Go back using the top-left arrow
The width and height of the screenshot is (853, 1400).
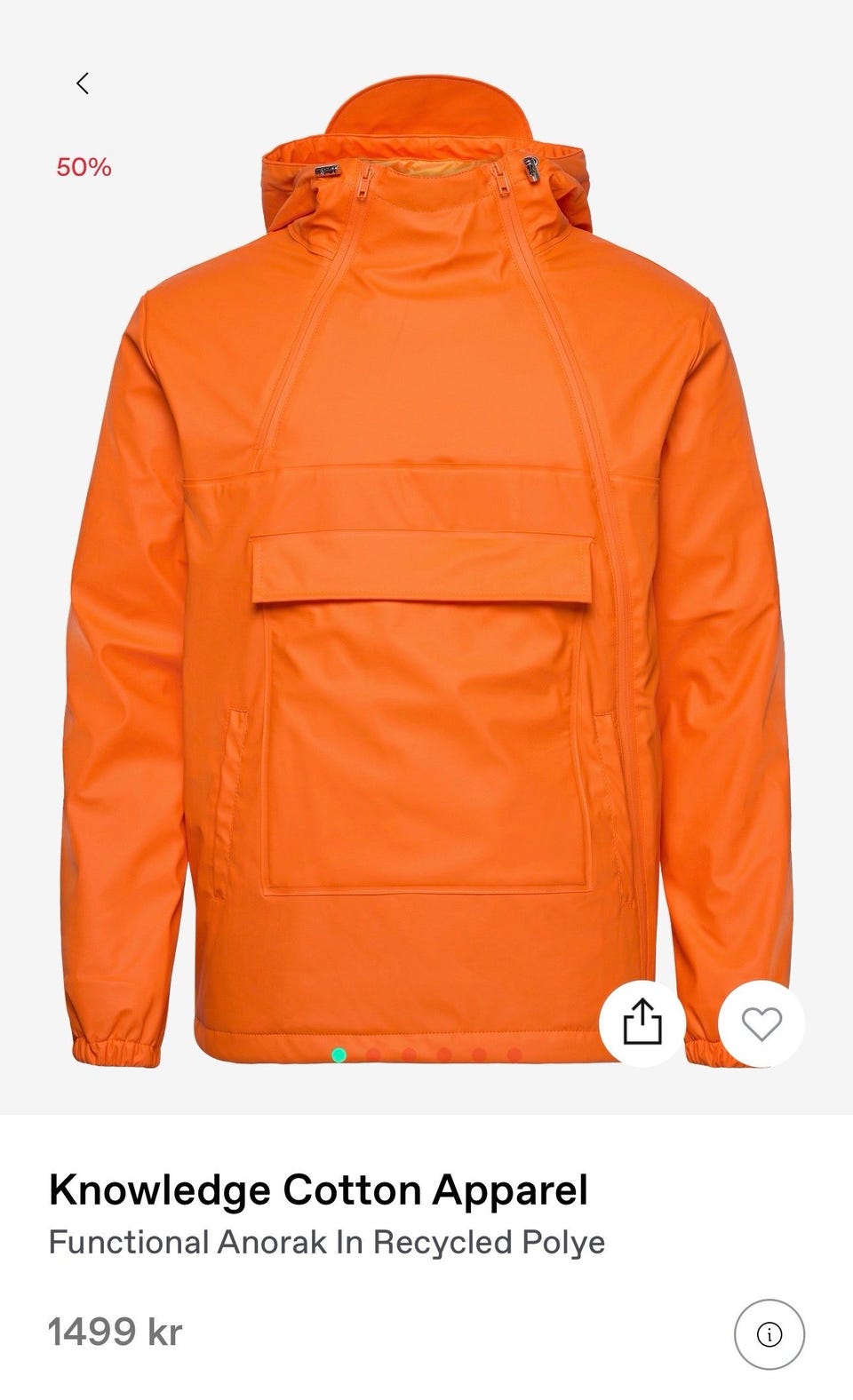click(83, 84)
